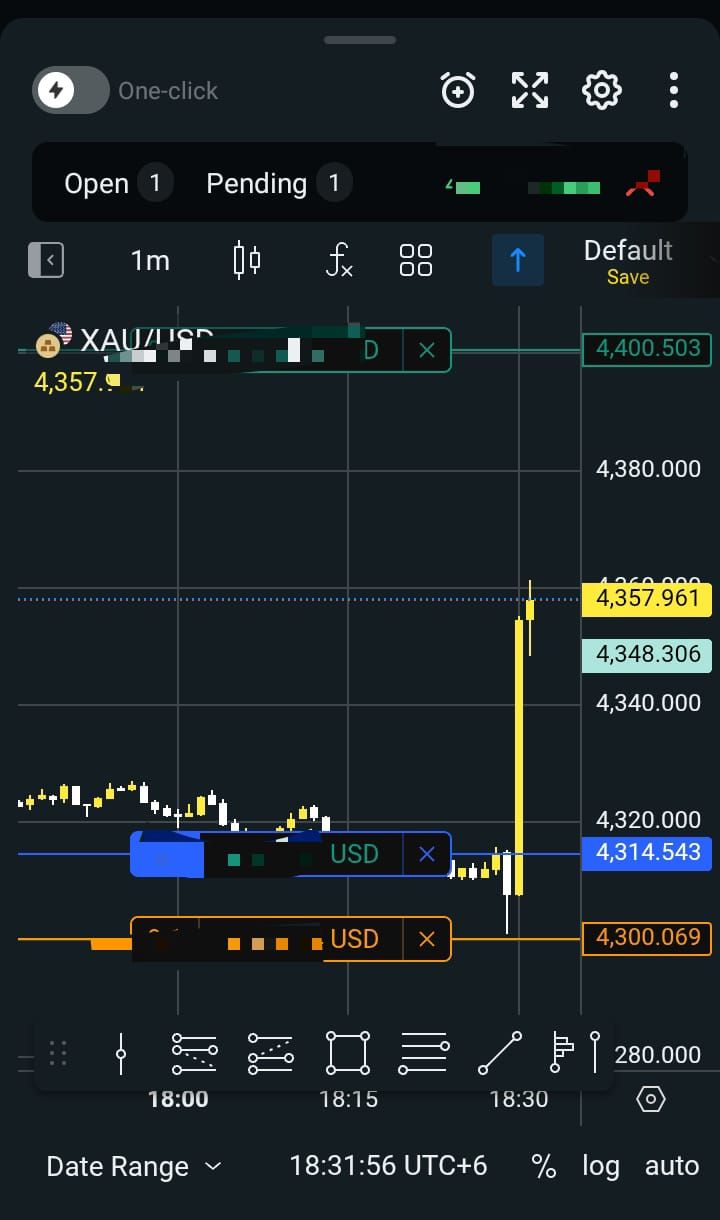The width and height of the screenshot is (720, 1220).
Task: Change the 1m timeframe
Action: click(x=150, y=261)
